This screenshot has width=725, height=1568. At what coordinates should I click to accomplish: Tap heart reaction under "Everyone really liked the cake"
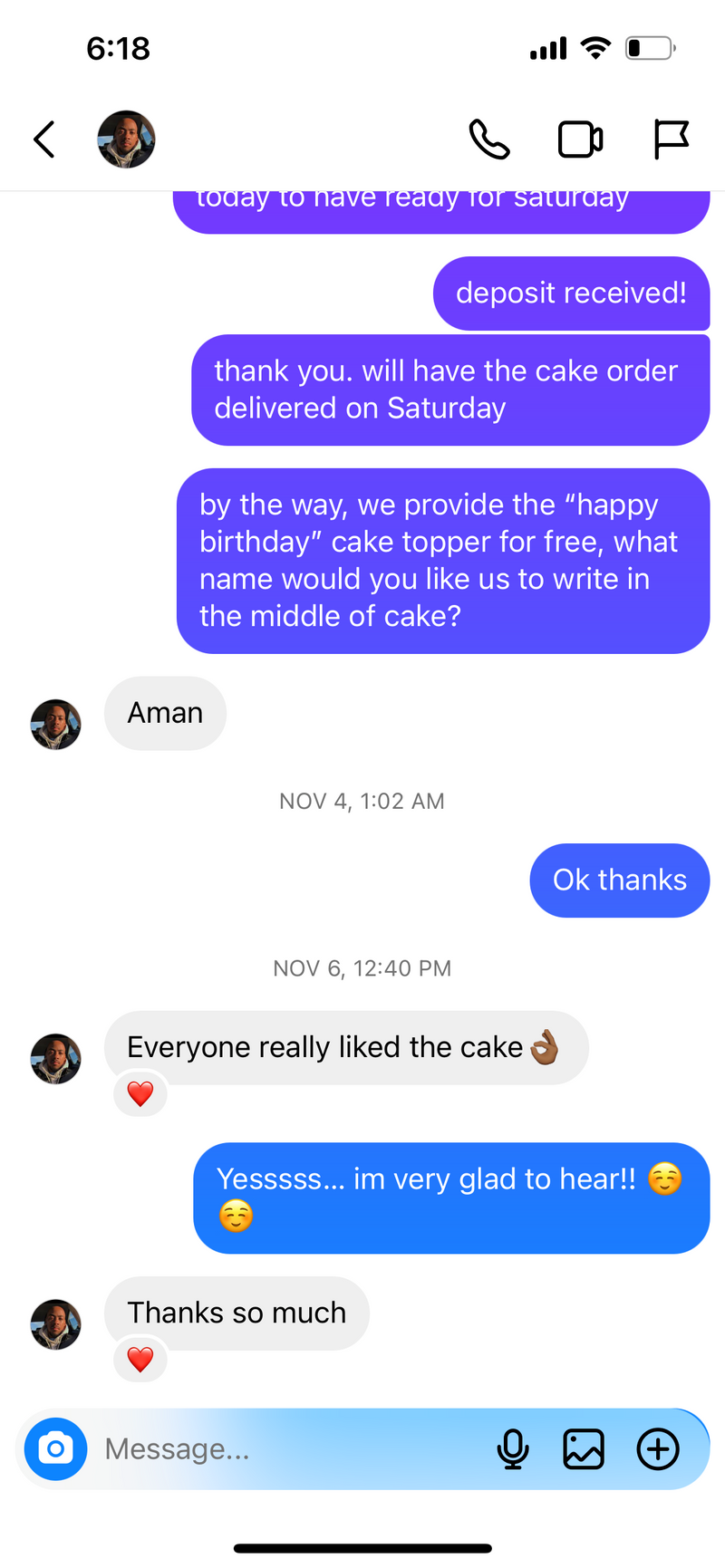140,1094
